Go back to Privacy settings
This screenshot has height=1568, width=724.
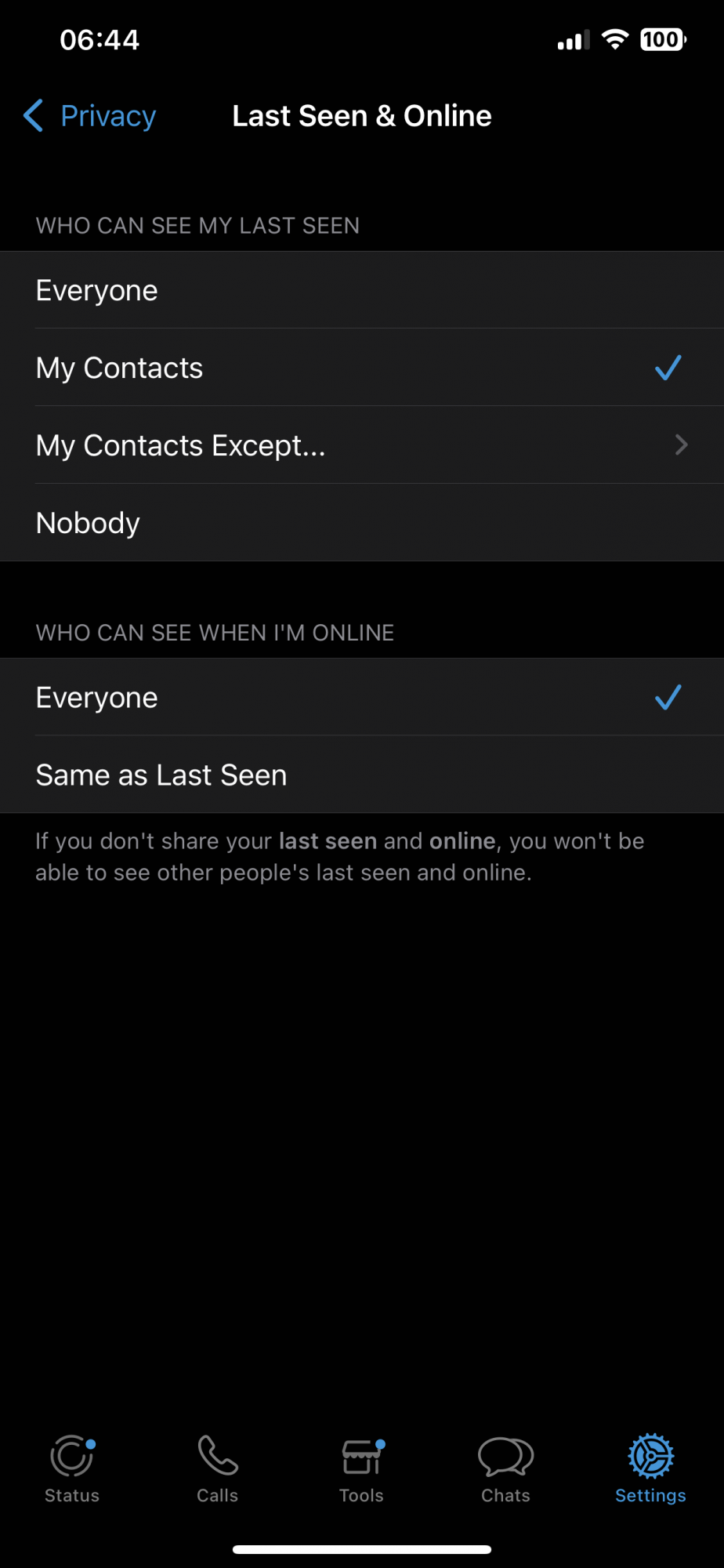(89, 116)
